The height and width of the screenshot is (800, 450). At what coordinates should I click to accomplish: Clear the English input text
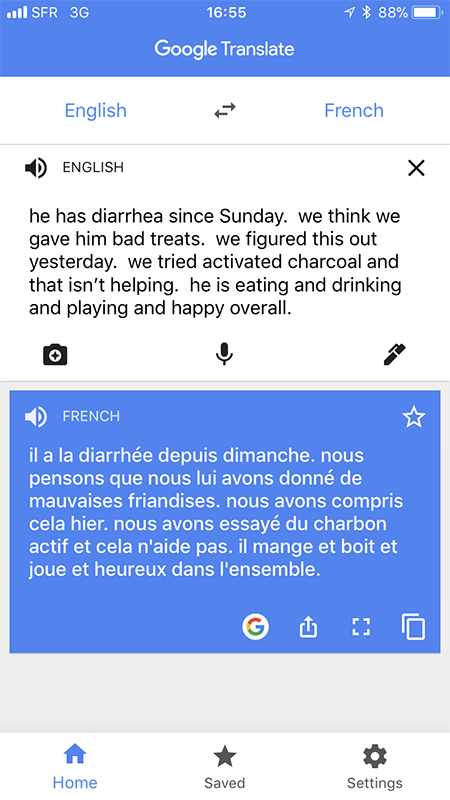click(x=416, y=167)
